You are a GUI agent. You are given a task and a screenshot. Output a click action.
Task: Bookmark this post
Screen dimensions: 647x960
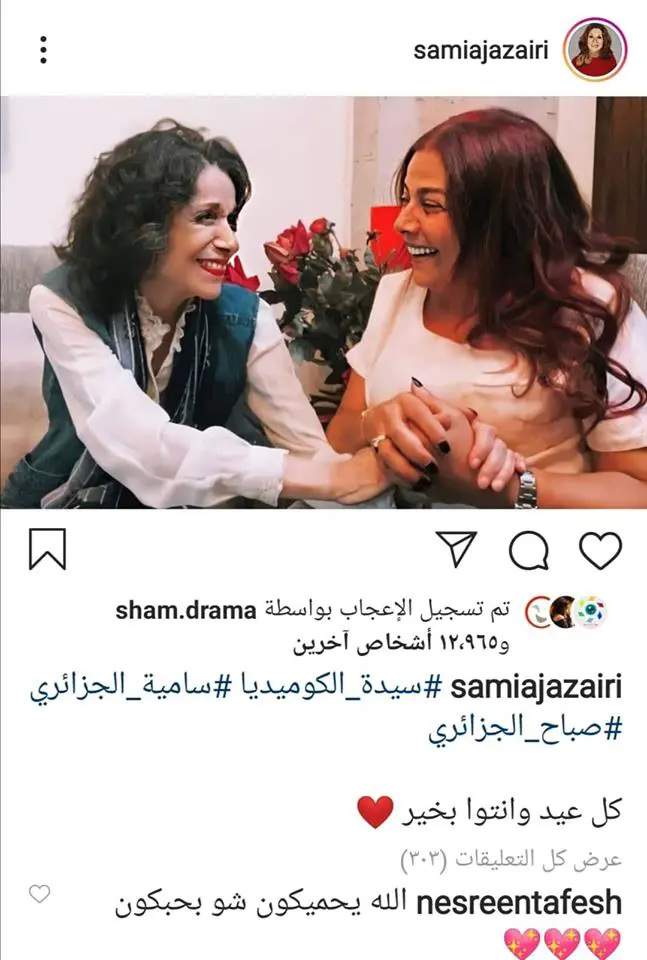pyautogui.click(x=47, y=550)
